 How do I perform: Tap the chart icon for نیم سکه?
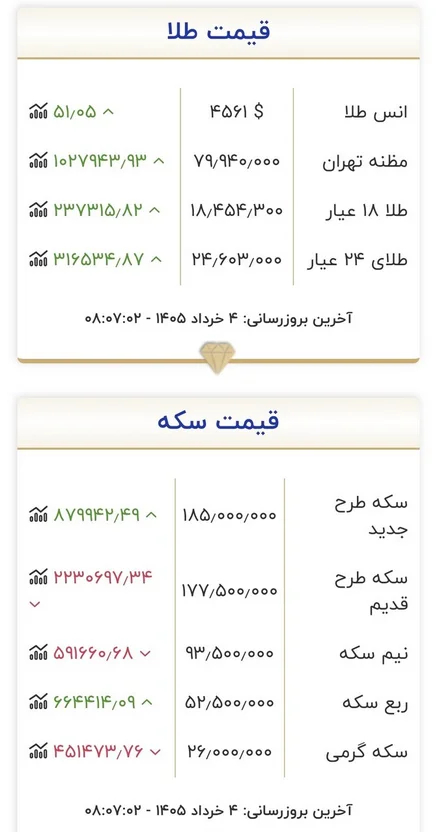(x=38, y=653)
